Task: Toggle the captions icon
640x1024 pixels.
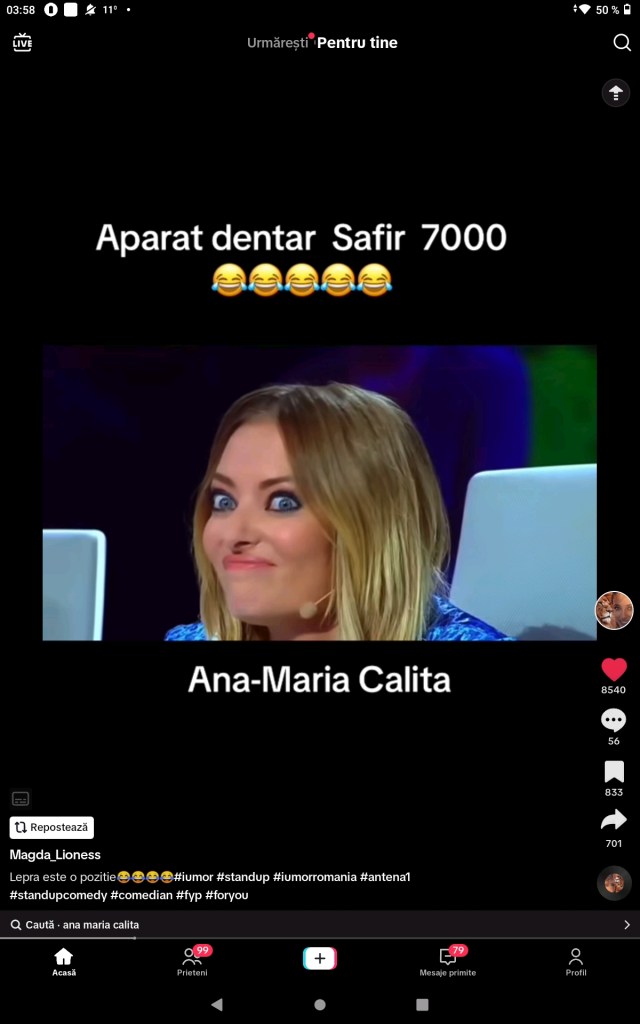Action: click(21, 798)
